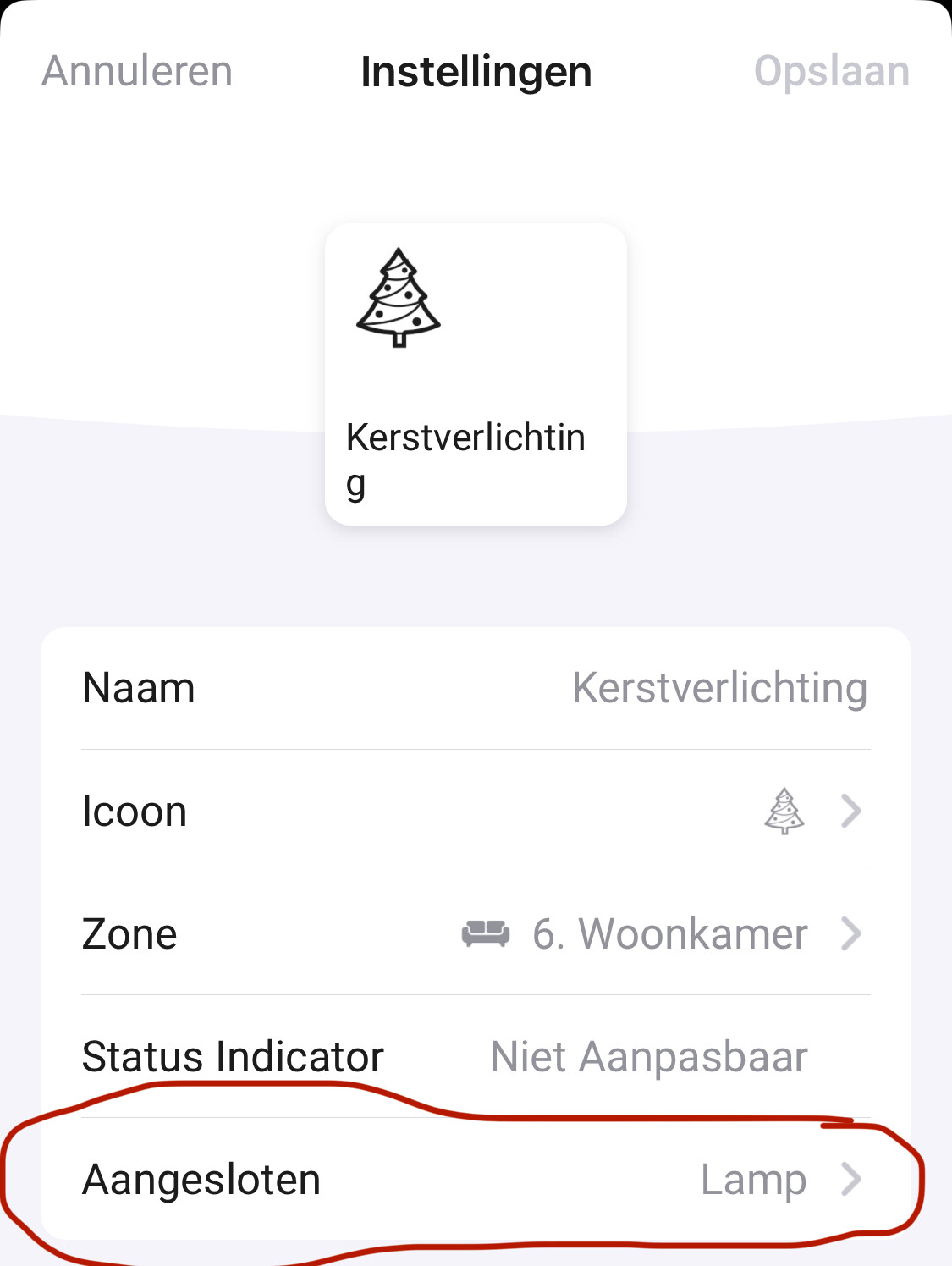Open Aangesloten setting showing Lamp
The image size is (952, 1266).
coord(476,1180)
